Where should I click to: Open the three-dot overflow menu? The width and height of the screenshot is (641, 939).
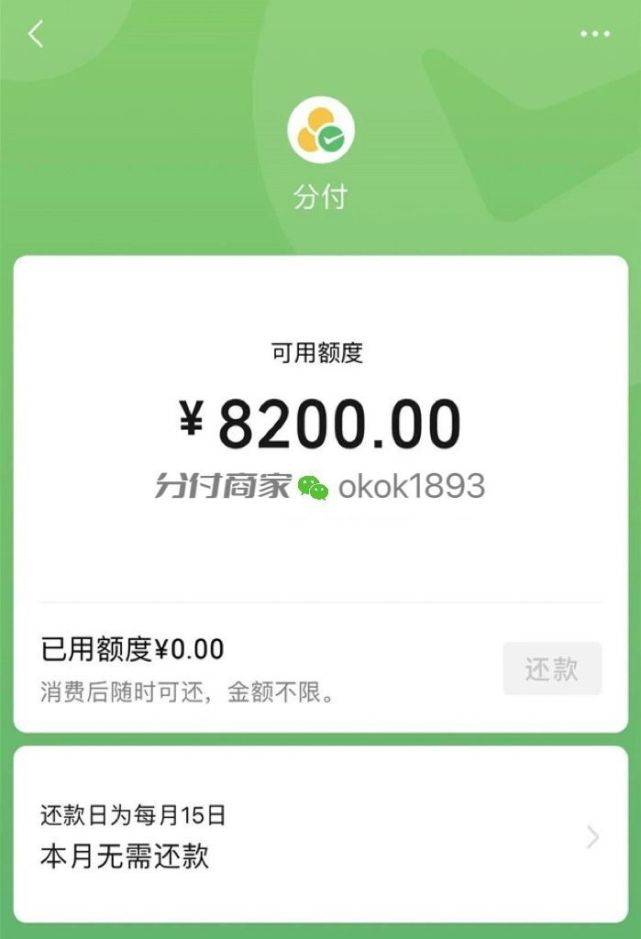tap(594, 35)
